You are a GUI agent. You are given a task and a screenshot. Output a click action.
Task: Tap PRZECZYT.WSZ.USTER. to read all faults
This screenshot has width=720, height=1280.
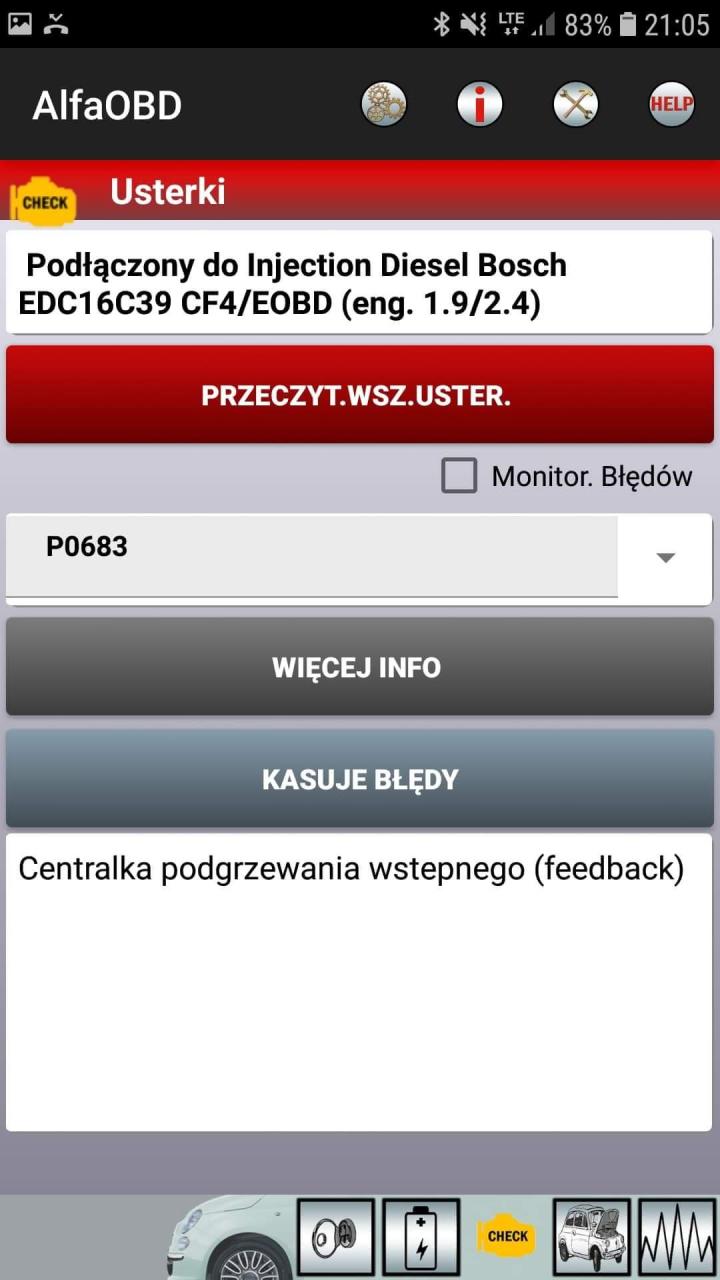click(x=360, y=395)
